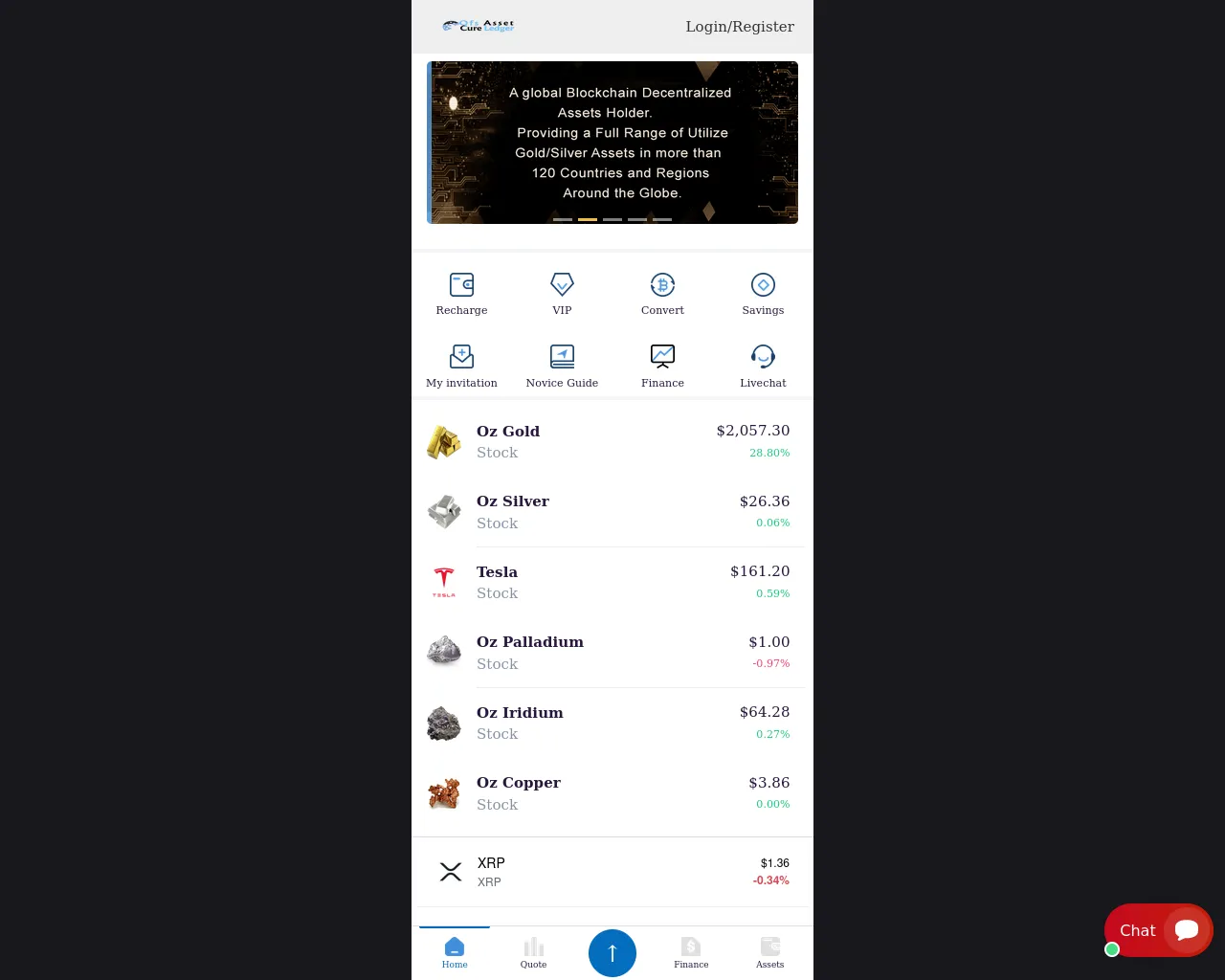View the Novice Guide

[562, 367]
